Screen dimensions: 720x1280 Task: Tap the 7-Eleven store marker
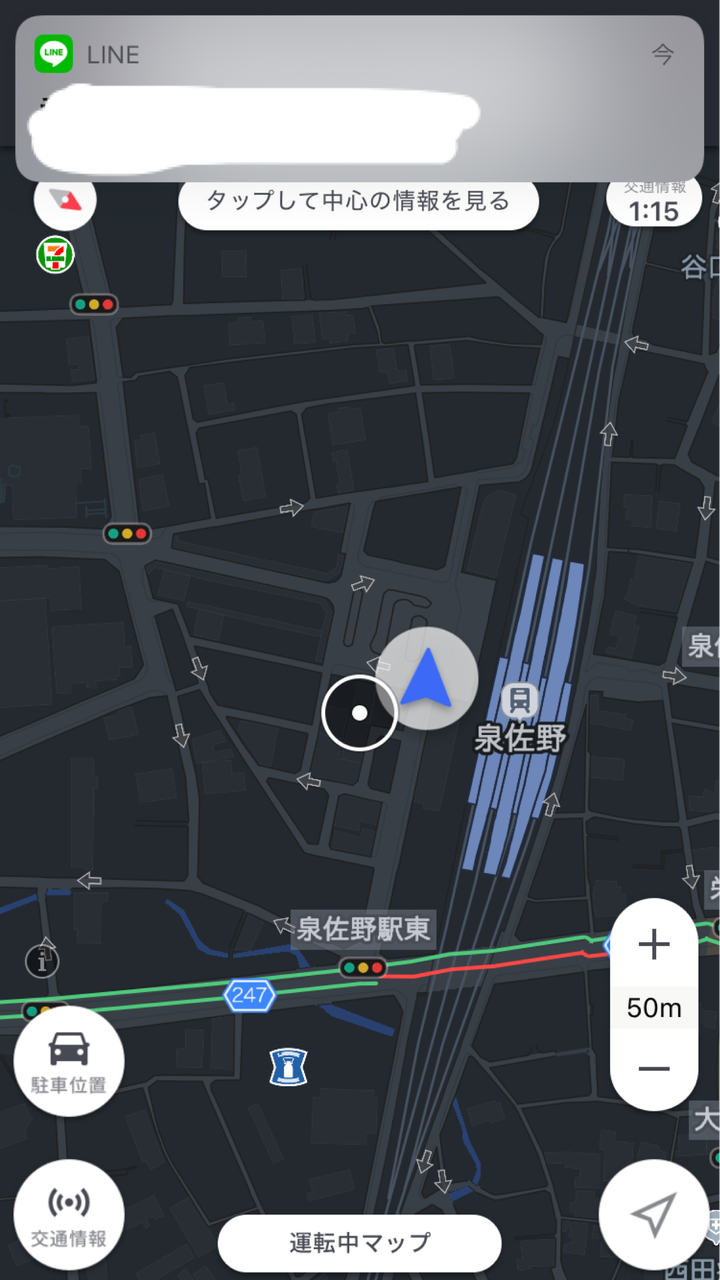[x=56, y=254]
